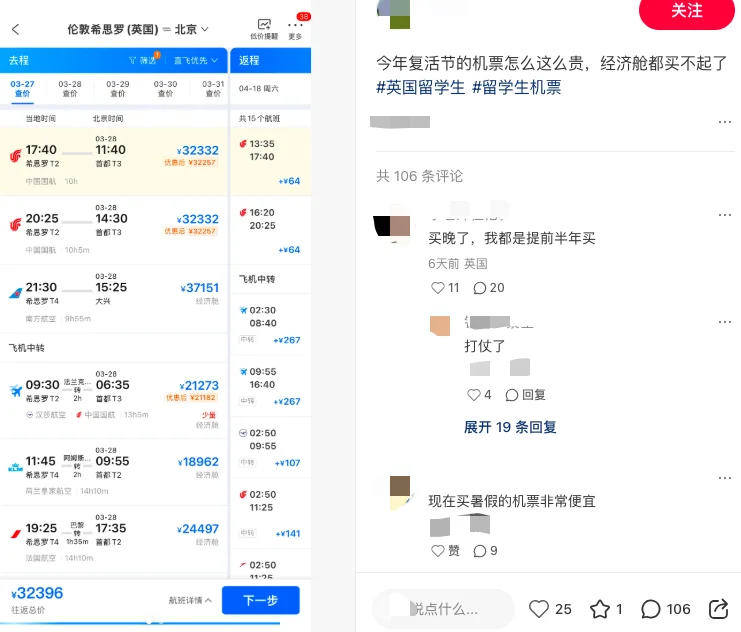
Task: Tap the 说点什么 comment input box
Action: [x=443, y=608]
